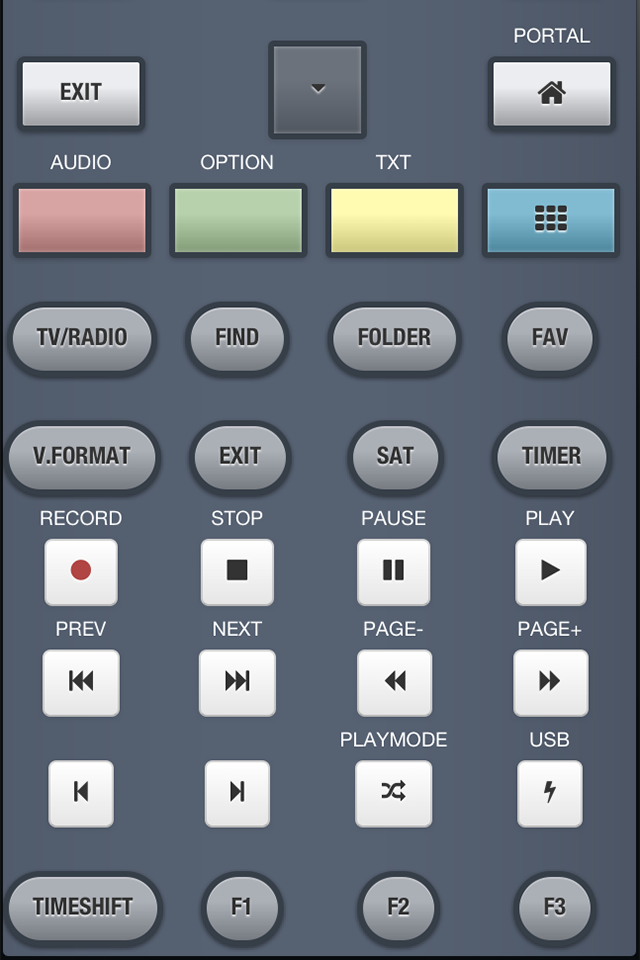Select the green OPTION button
This screenshot has height=960, width=640.
[x=238, y=220]
